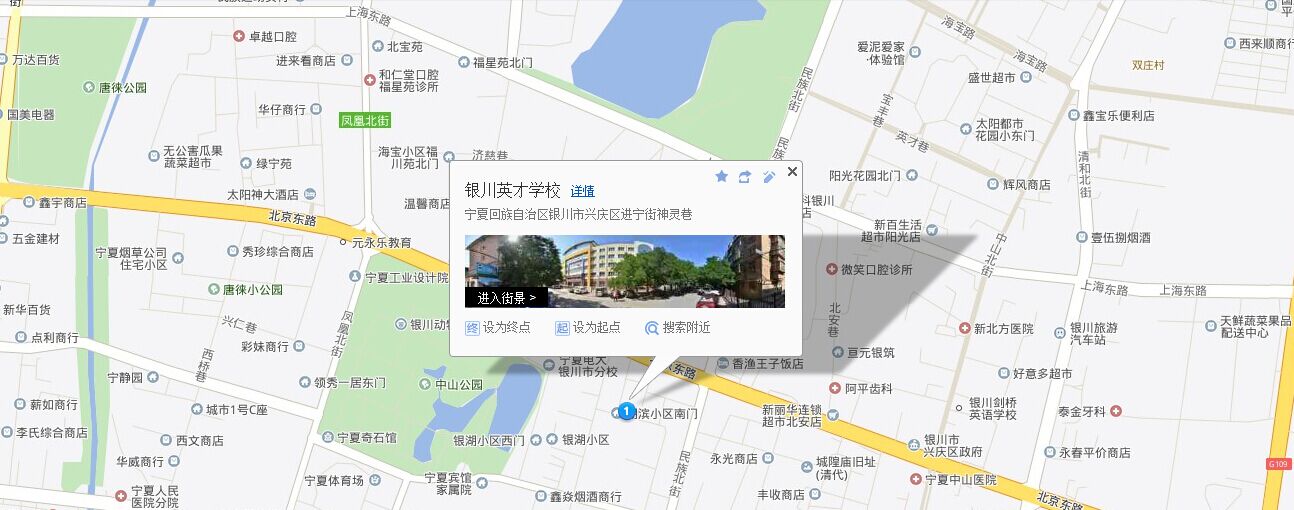Enter street view via 进入街景
The width and height of the screenshot is (1294, 510).
506,298
